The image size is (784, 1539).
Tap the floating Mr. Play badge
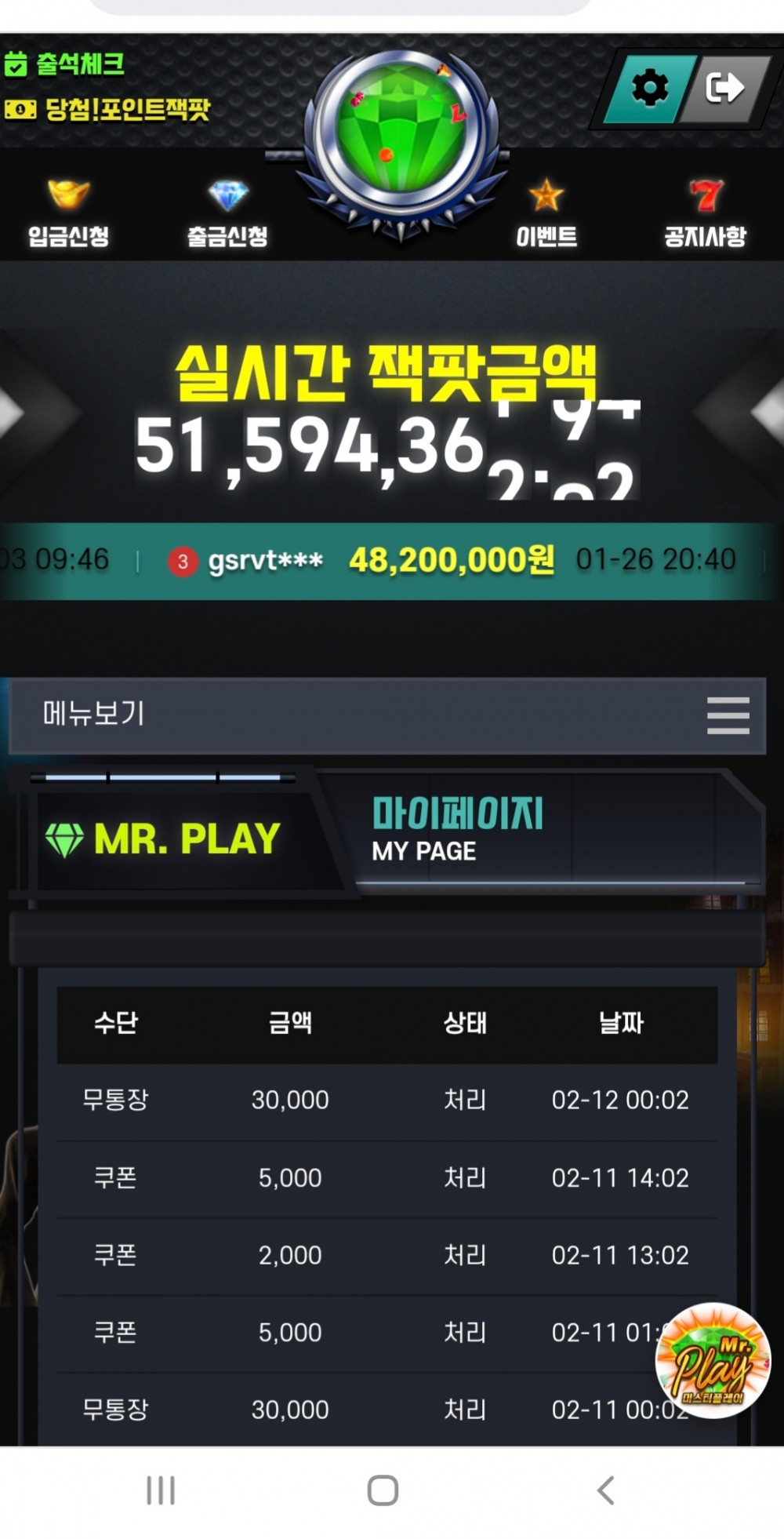tap(713, 1361)
